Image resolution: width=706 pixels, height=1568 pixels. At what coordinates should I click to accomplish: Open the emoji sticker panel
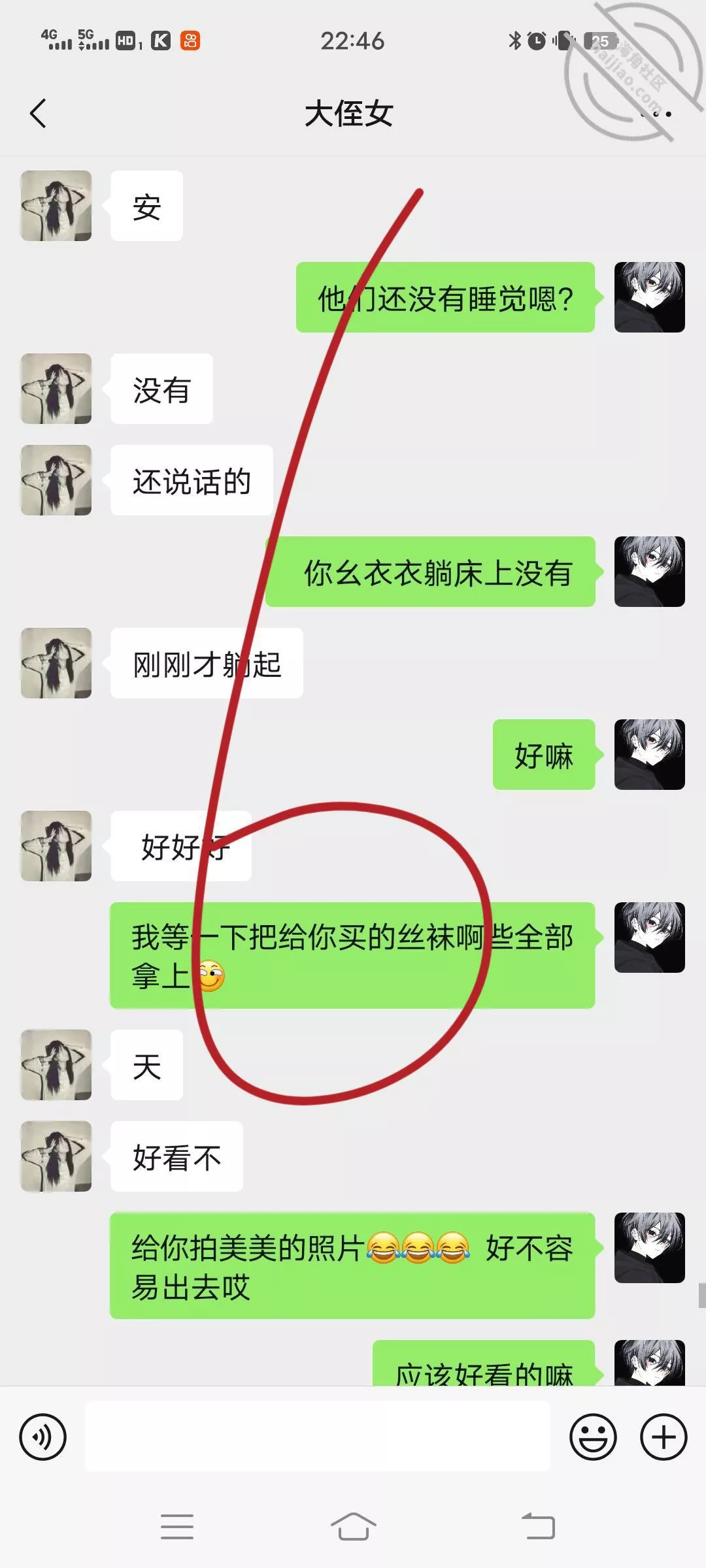click(593, 1437)
